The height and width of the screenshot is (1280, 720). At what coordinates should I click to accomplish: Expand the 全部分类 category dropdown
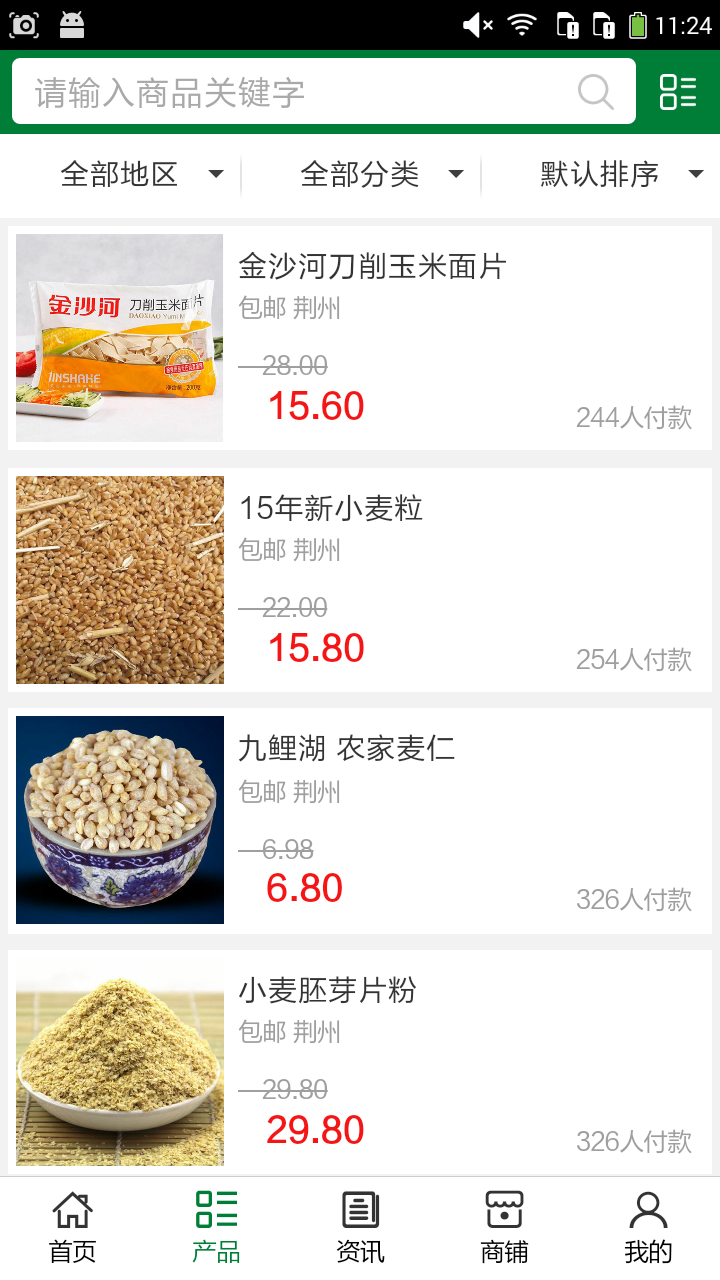380,175
